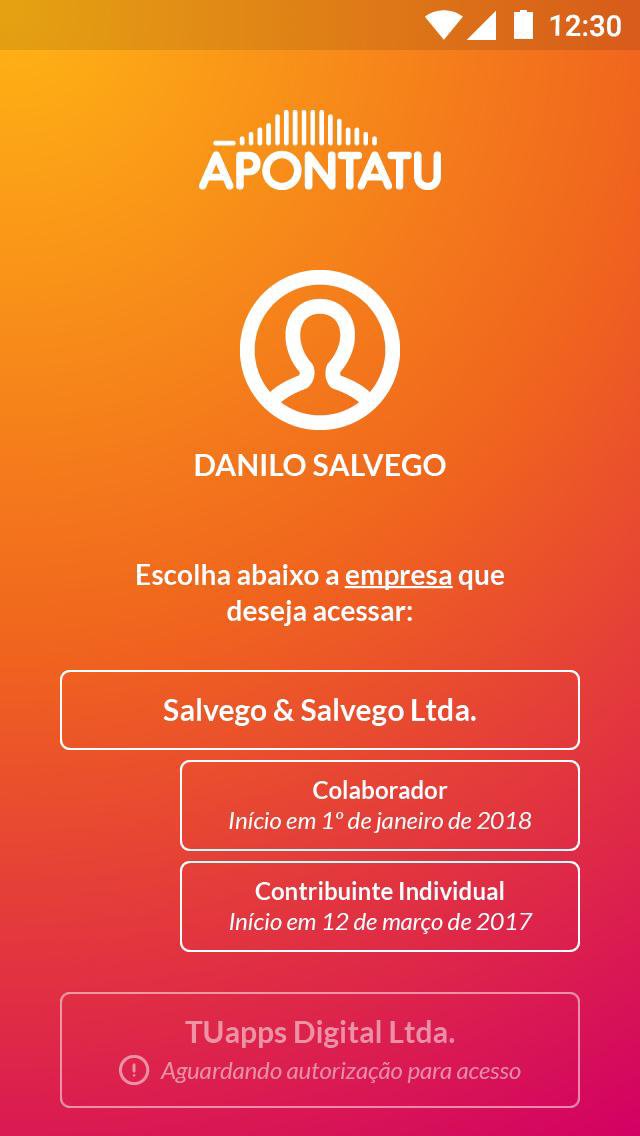
Task: Choose the Colaborador role
Action: (380, 805)
